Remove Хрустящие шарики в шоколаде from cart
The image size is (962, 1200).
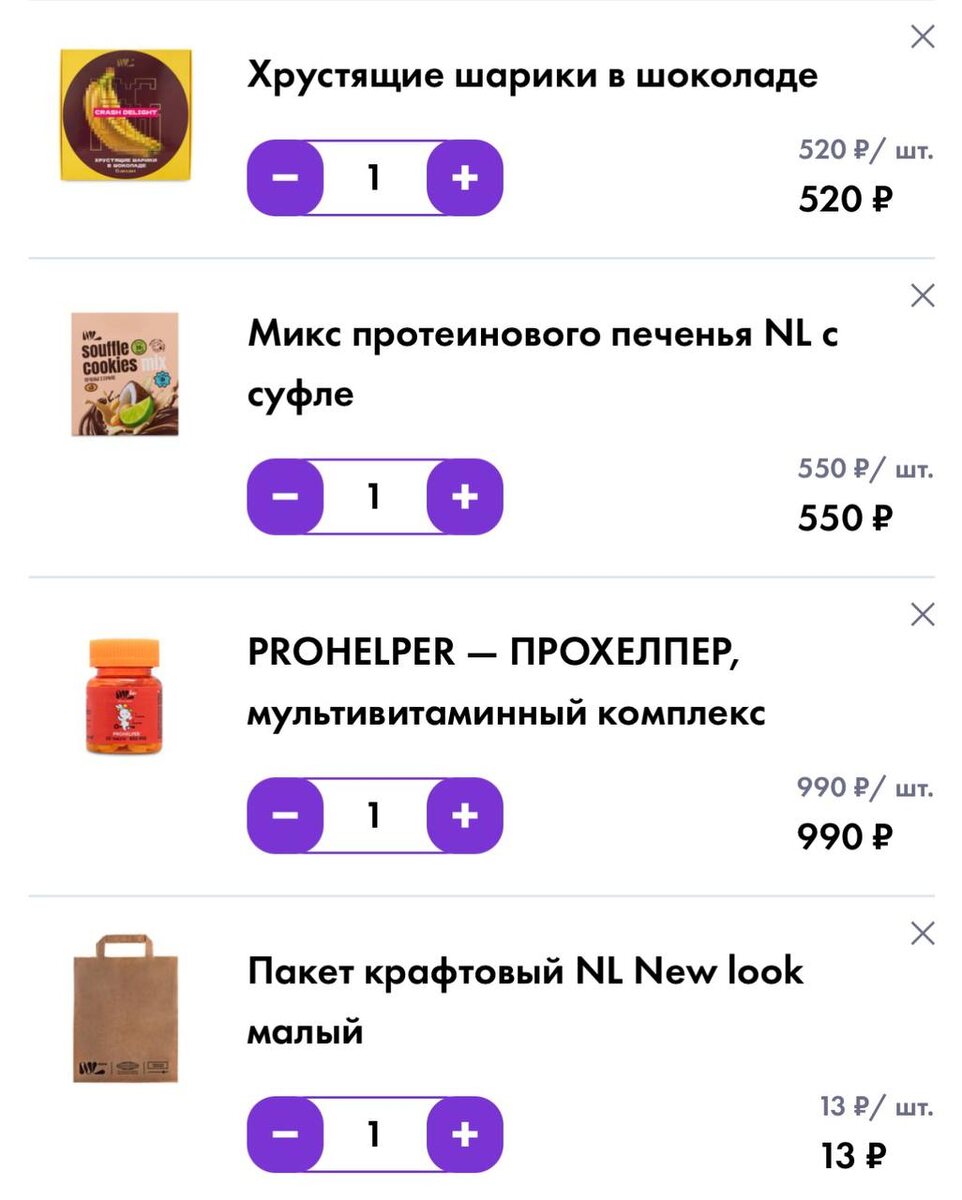click(x=922, y=35)
